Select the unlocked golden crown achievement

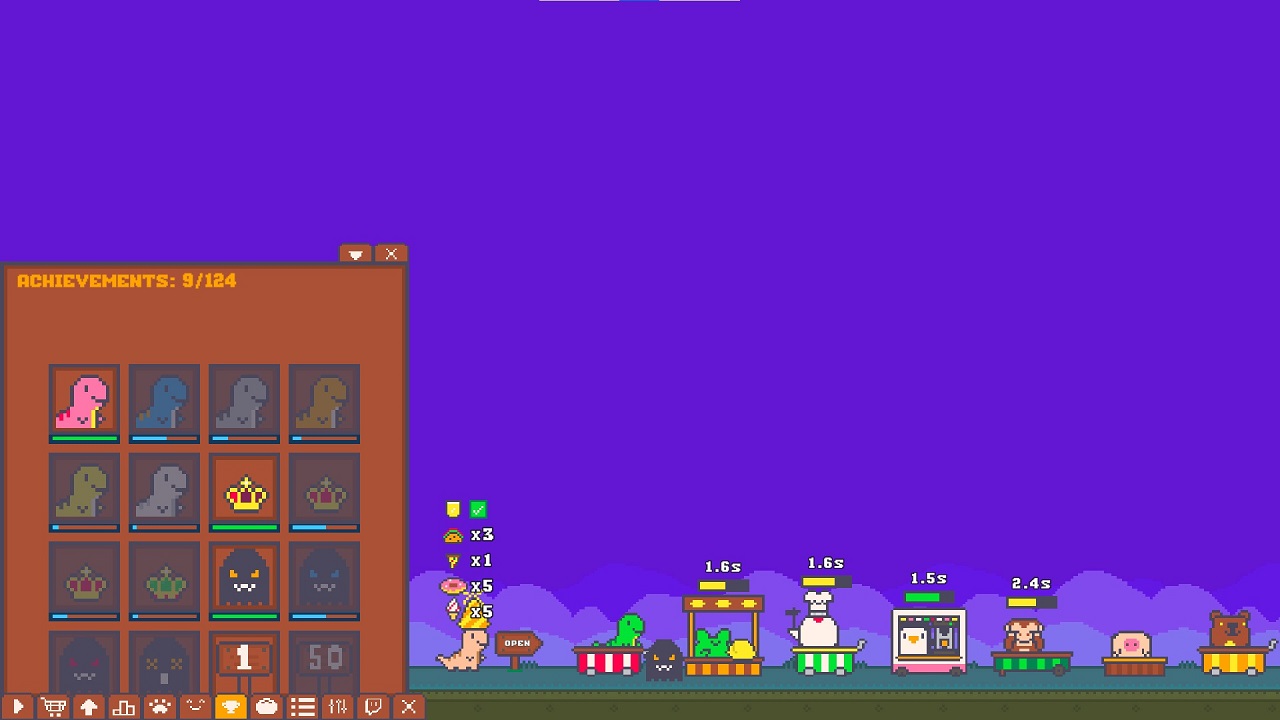click(x=244, y=490)
